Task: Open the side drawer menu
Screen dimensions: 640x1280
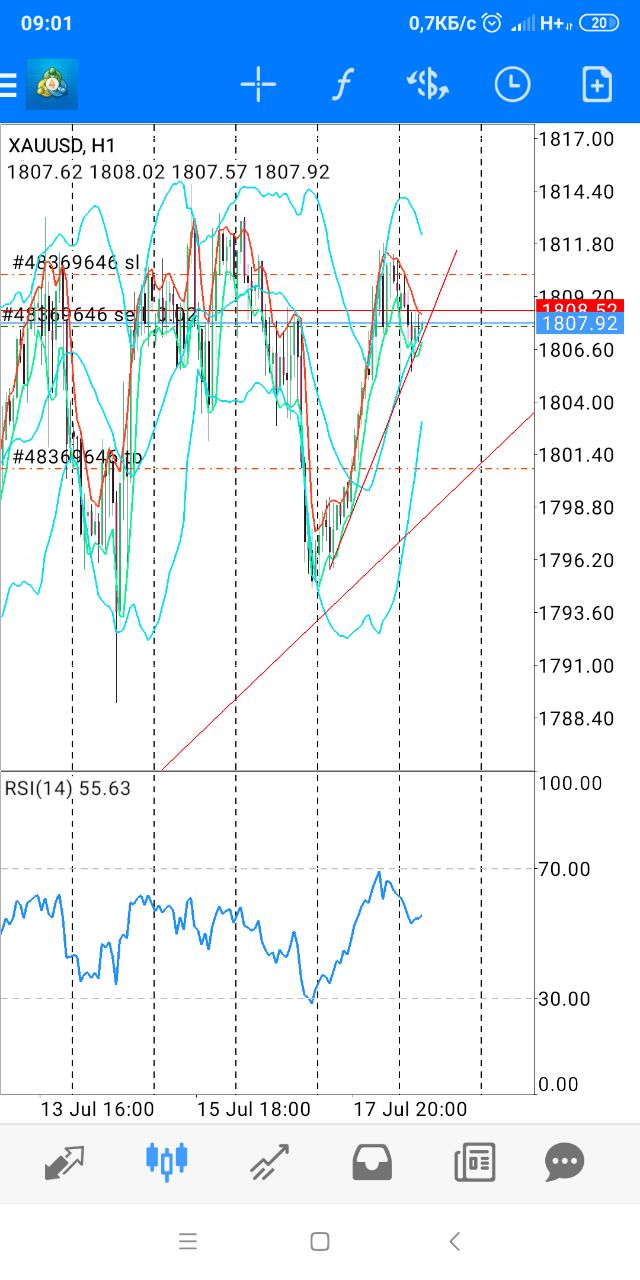Action: coord(8,85)
